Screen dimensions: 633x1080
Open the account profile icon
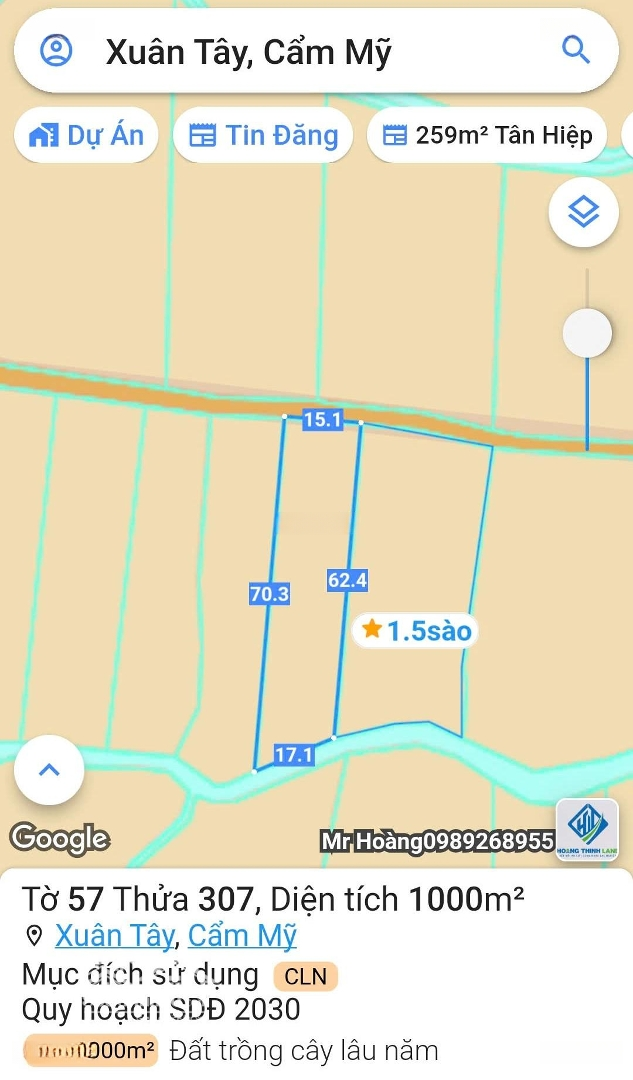coord(56,51)
